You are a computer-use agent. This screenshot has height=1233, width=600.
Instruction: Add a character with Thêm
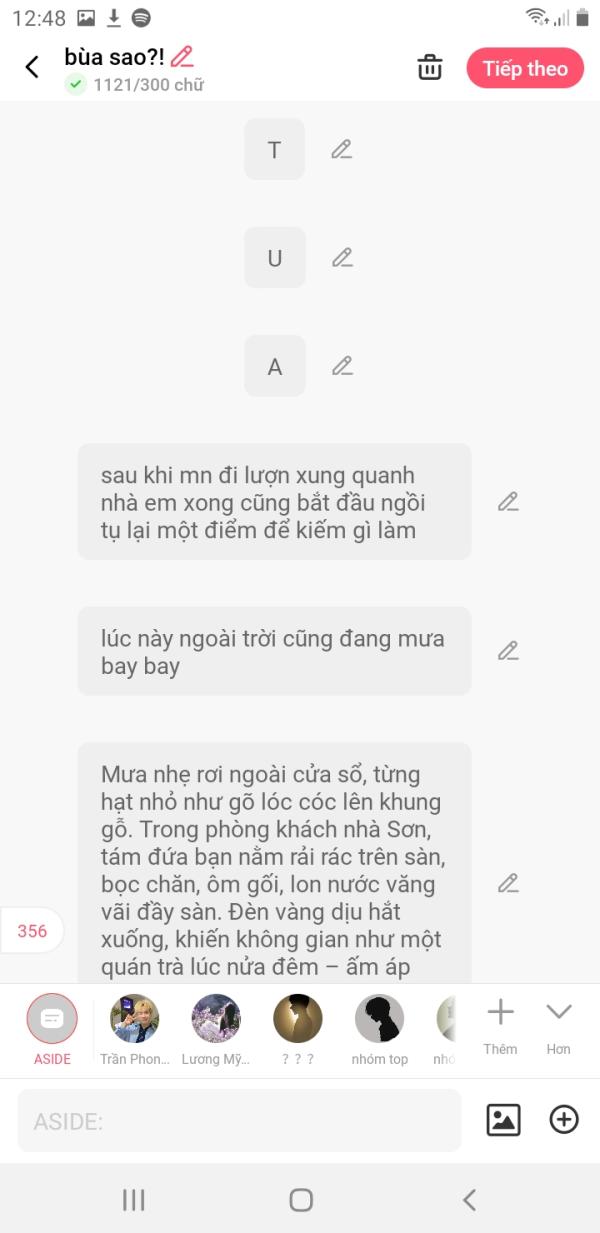pos(500,1023)
